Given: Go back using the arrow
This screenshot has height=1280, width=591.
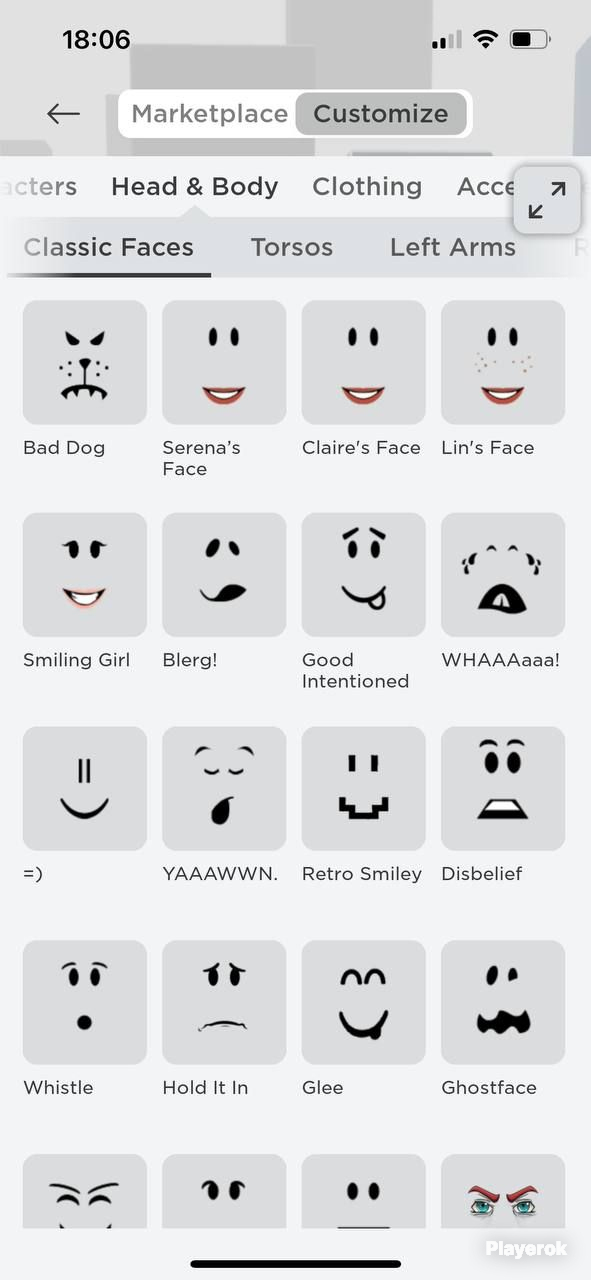Looking at the screenshot, I should 63,114.
